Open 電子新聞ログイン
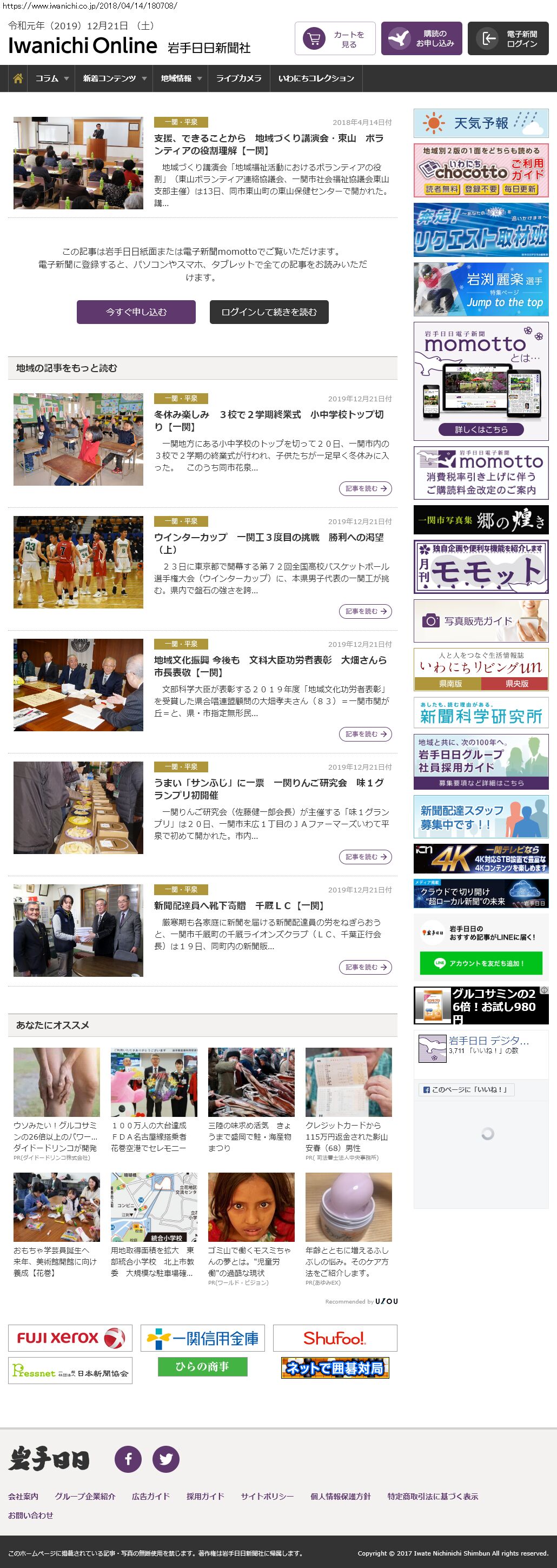Viewport: 557px width, 1568px height. coord(508,39)
